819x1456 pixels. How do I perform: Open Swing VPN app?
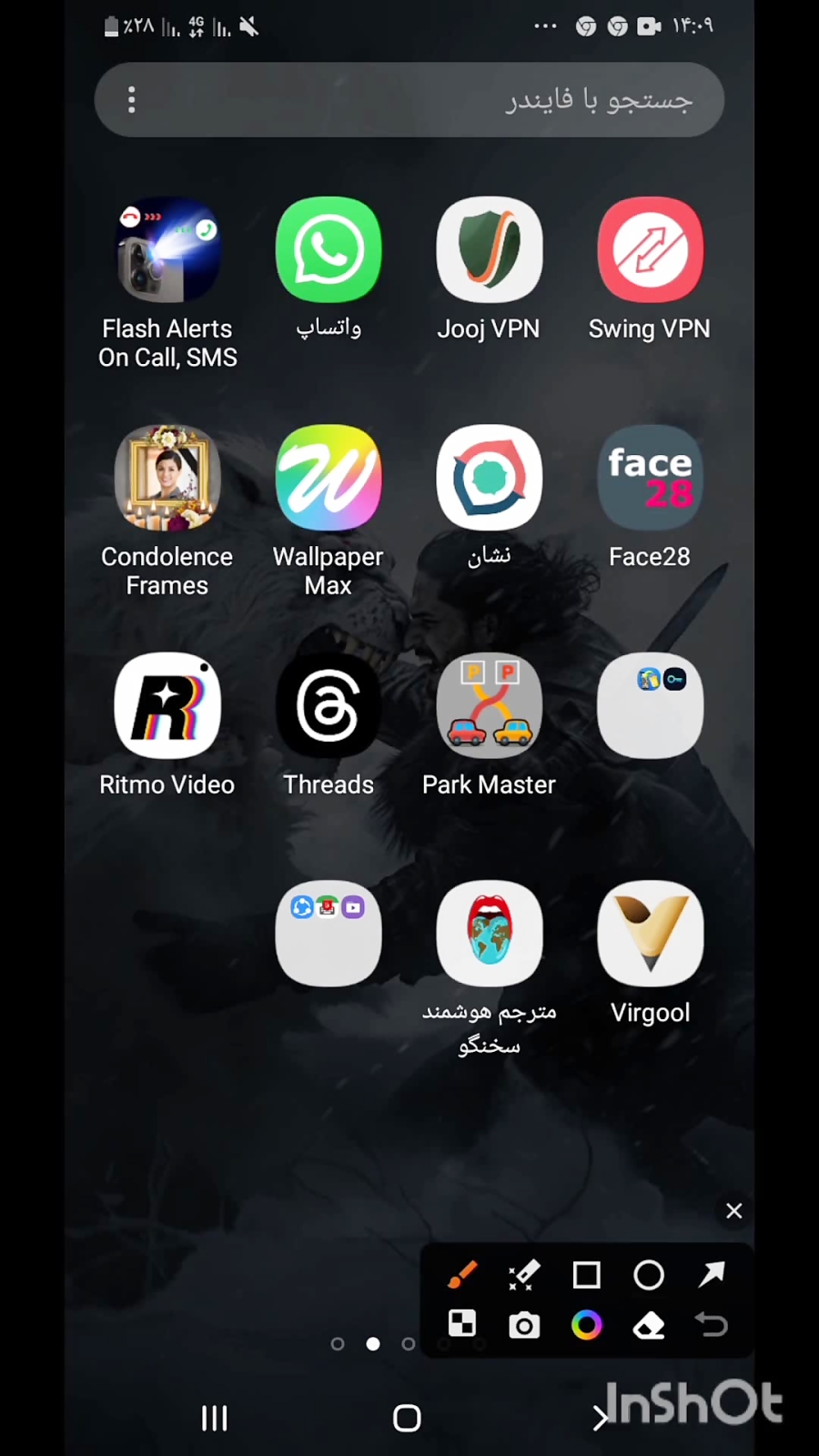(x=650, y=251)
